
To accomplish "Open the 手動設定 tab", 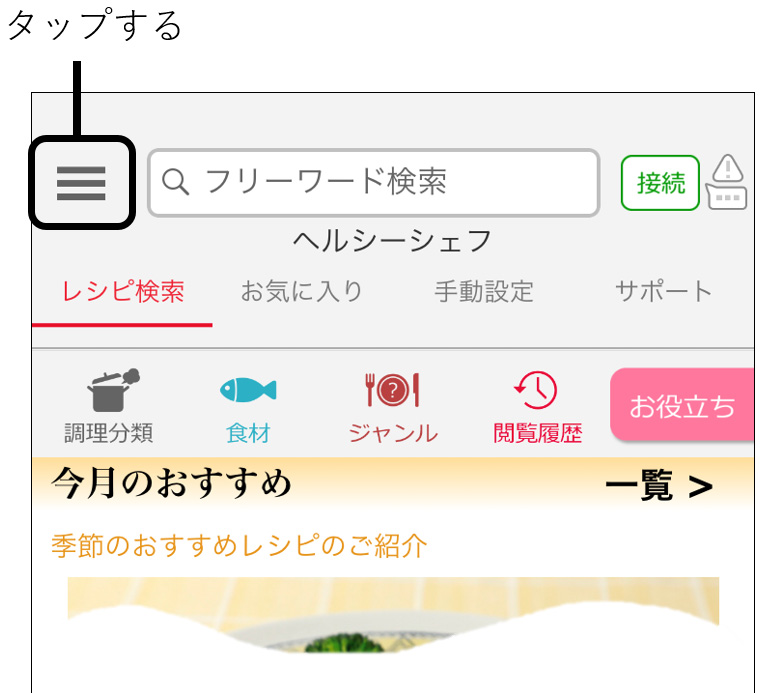I will (x=484, y=292).
